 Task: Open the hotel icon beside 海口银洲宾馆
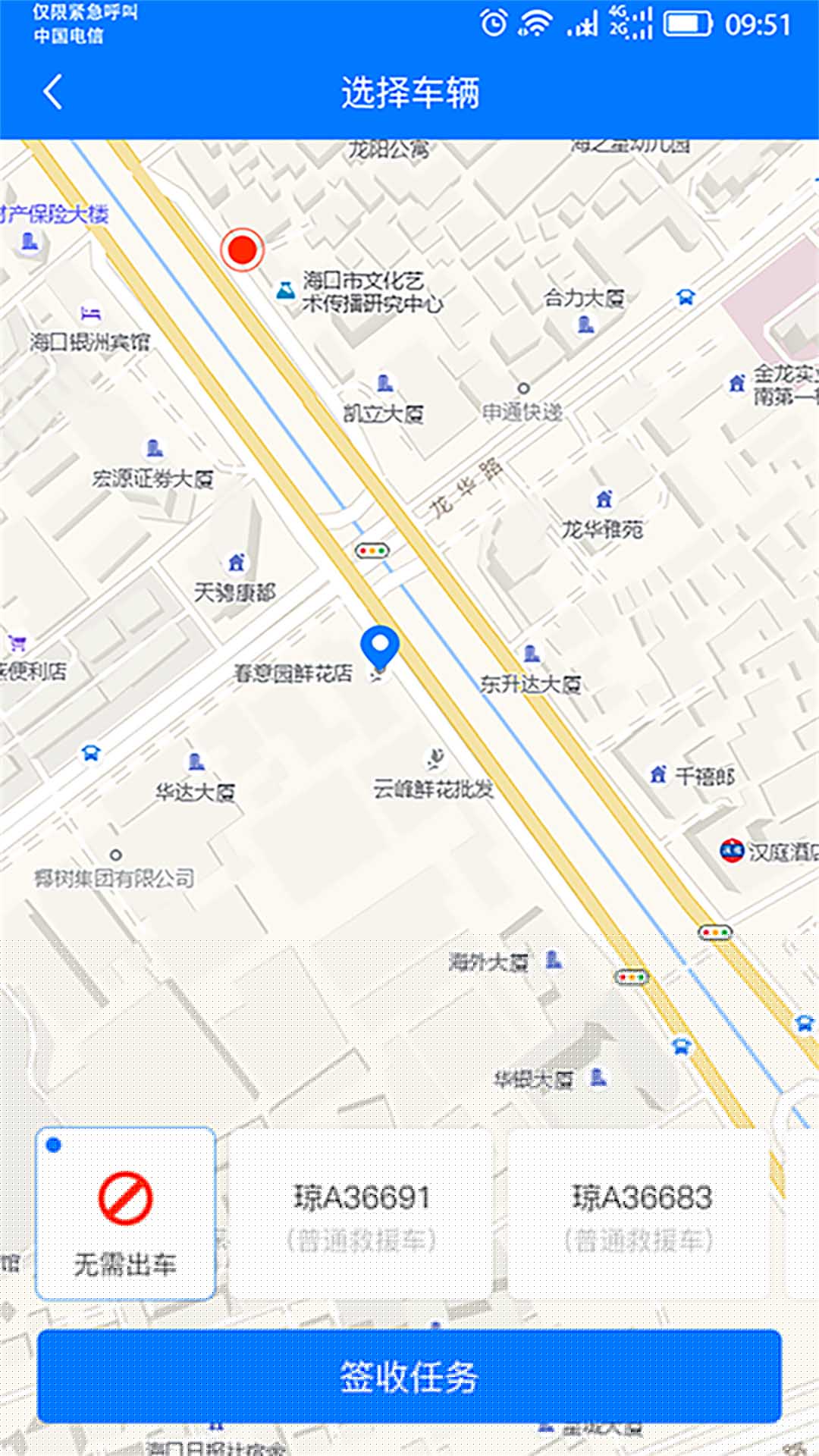90,314
